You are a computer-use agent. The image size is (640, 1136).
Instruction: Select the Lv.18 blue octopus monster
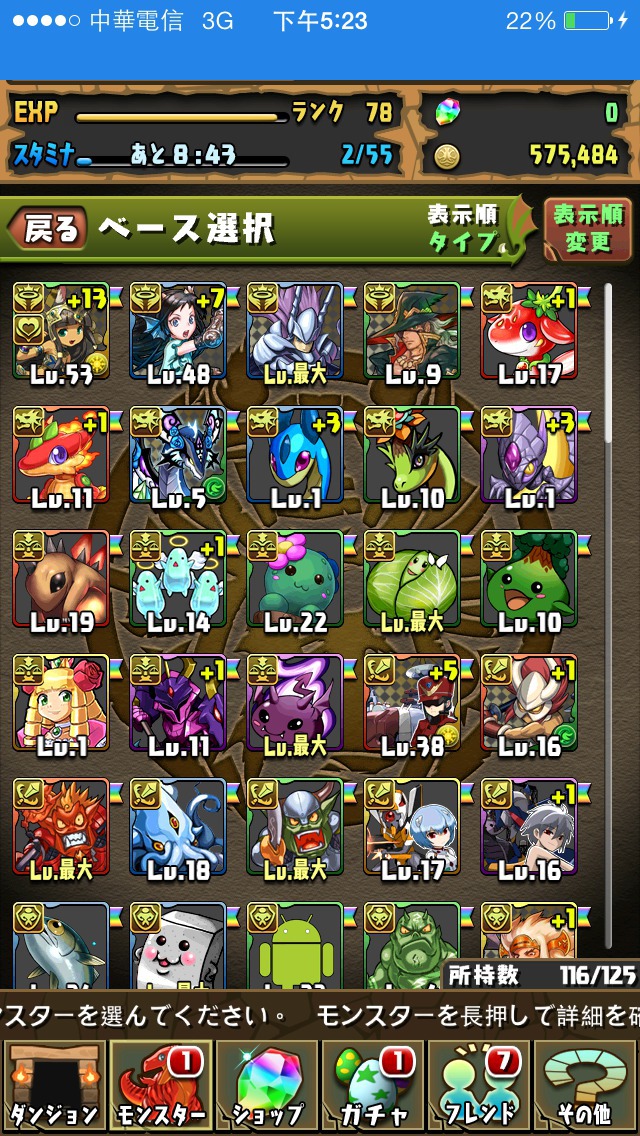(x=178, y=828)
